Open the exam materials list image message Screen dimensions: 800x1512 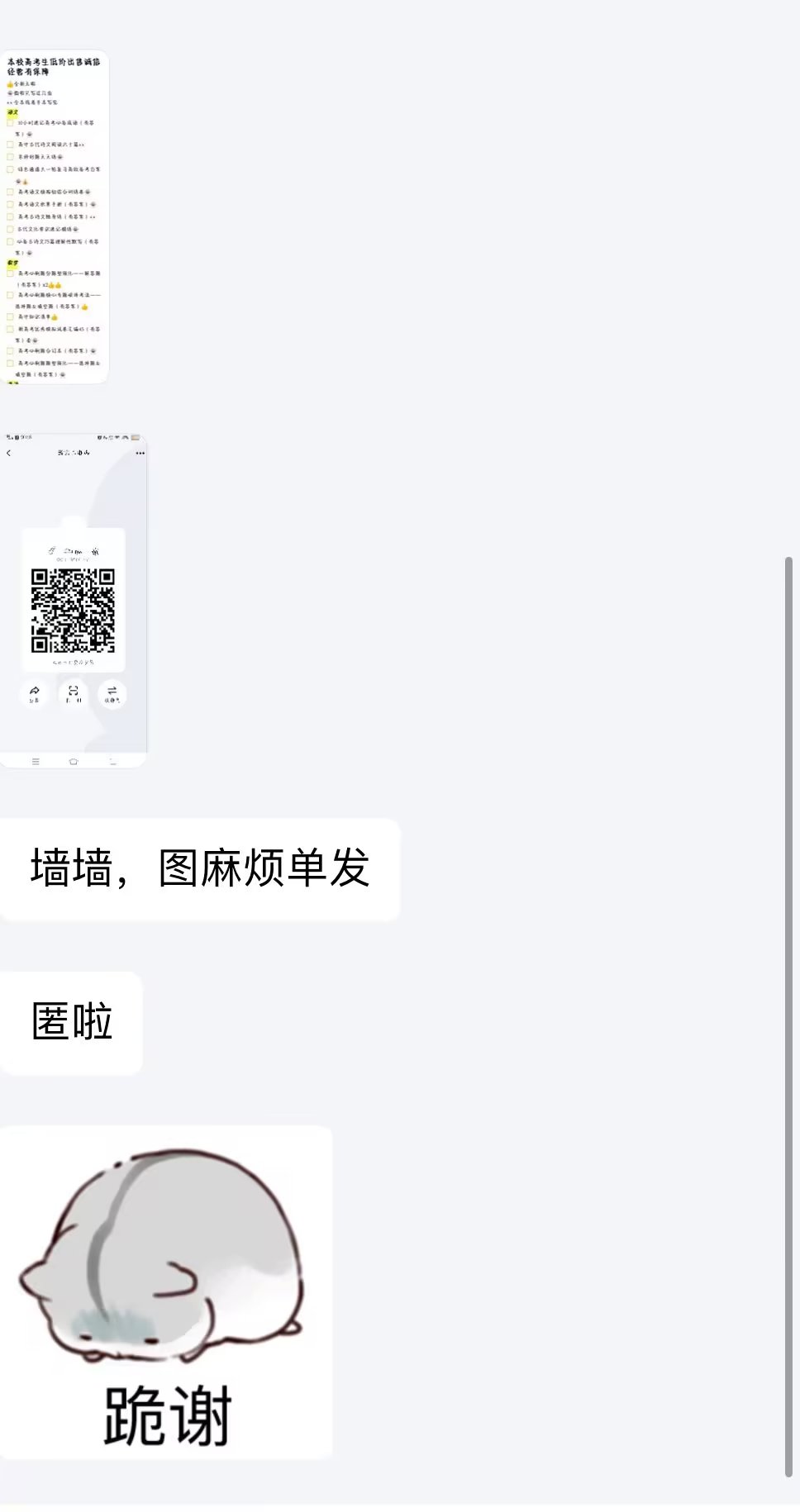pos(55,216)
